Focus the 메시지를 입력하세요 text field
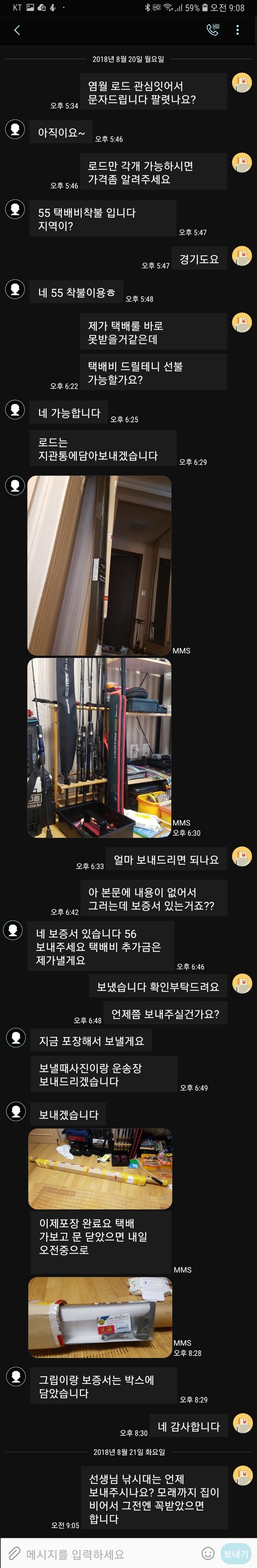This screenshot has width=257, height=1568. click(x=109, y=1553)
